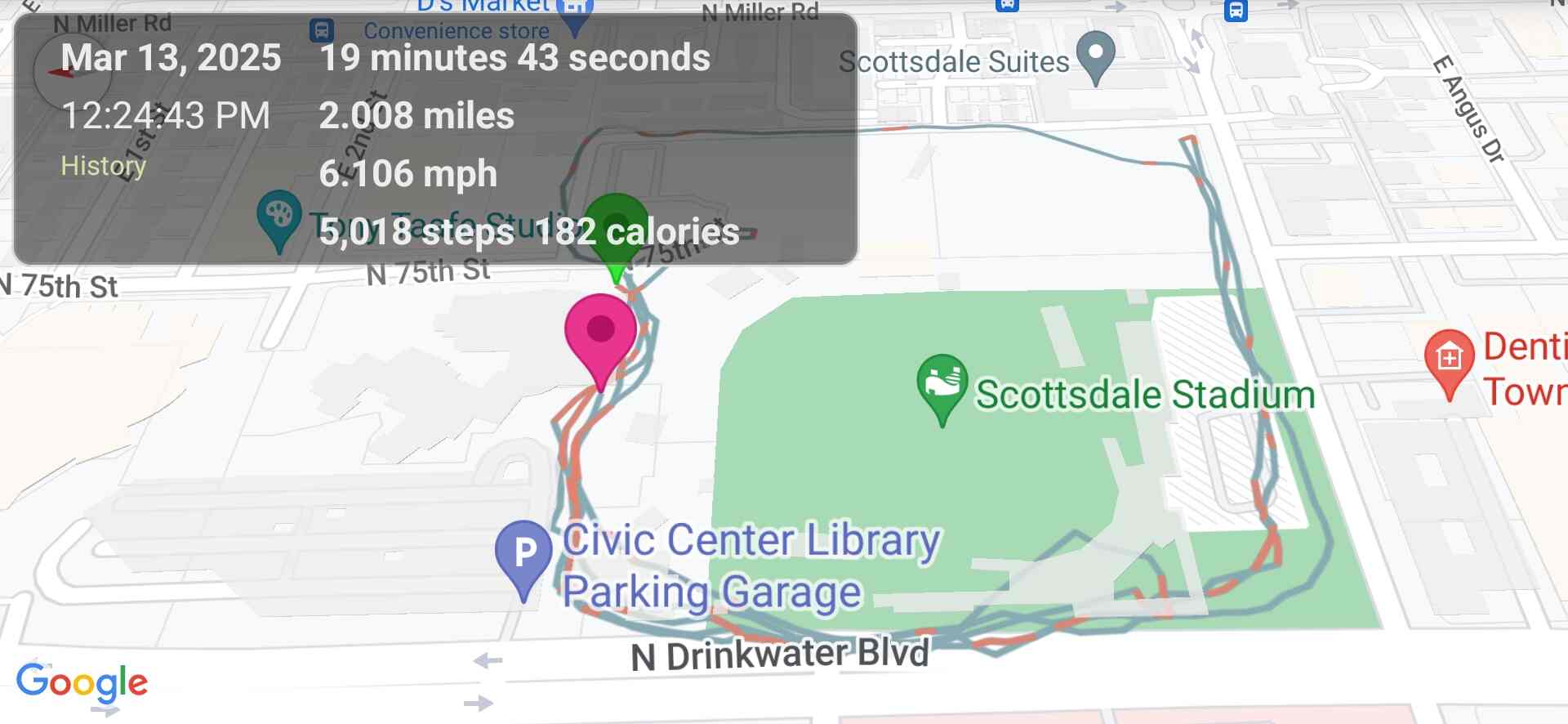
Task: Open the History link
Action: point(103,166)
